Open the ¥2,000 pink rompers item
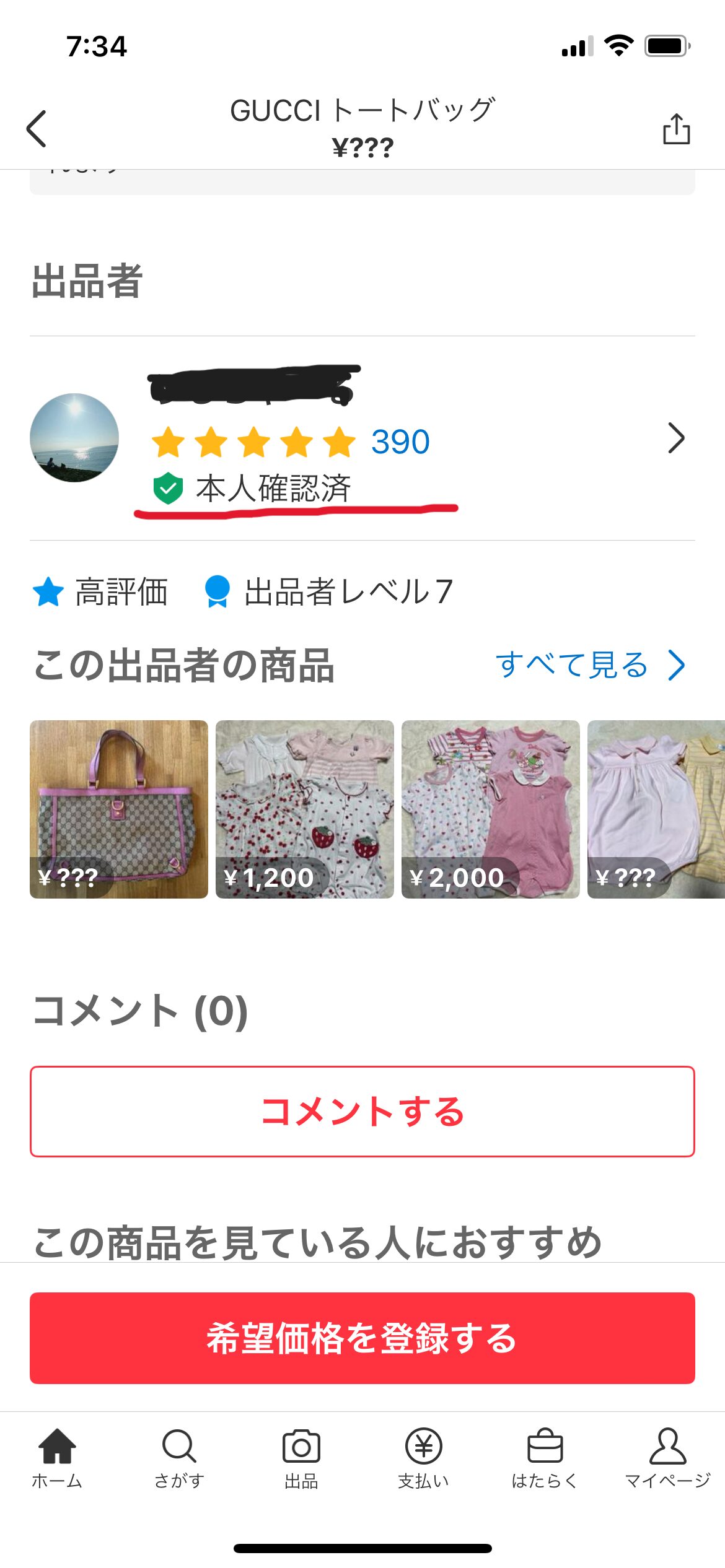This screenshot has width=725, height=1568. [x=491, y=809]
